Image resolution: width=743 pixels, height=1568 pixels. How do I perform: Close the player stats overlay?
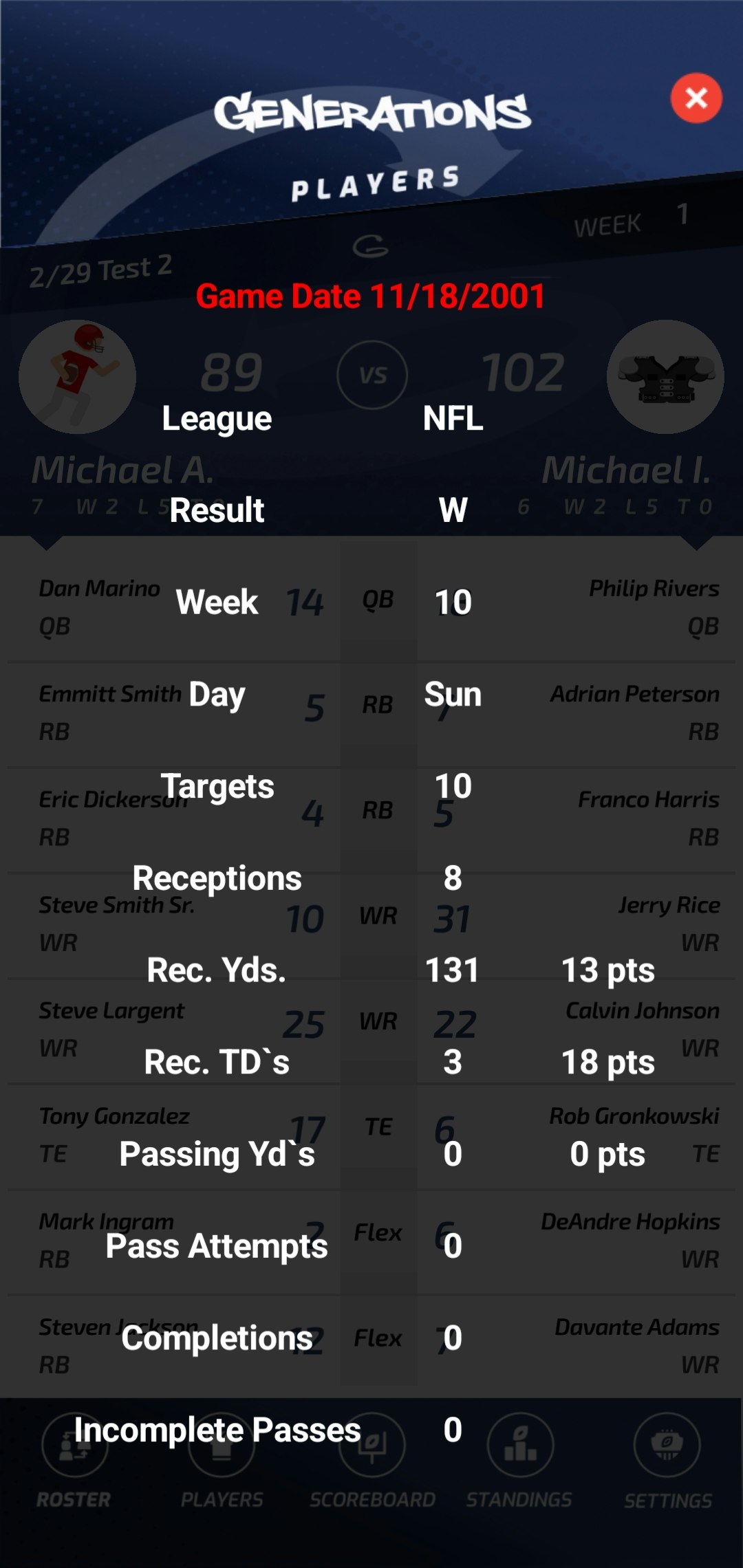coord(696,98)
